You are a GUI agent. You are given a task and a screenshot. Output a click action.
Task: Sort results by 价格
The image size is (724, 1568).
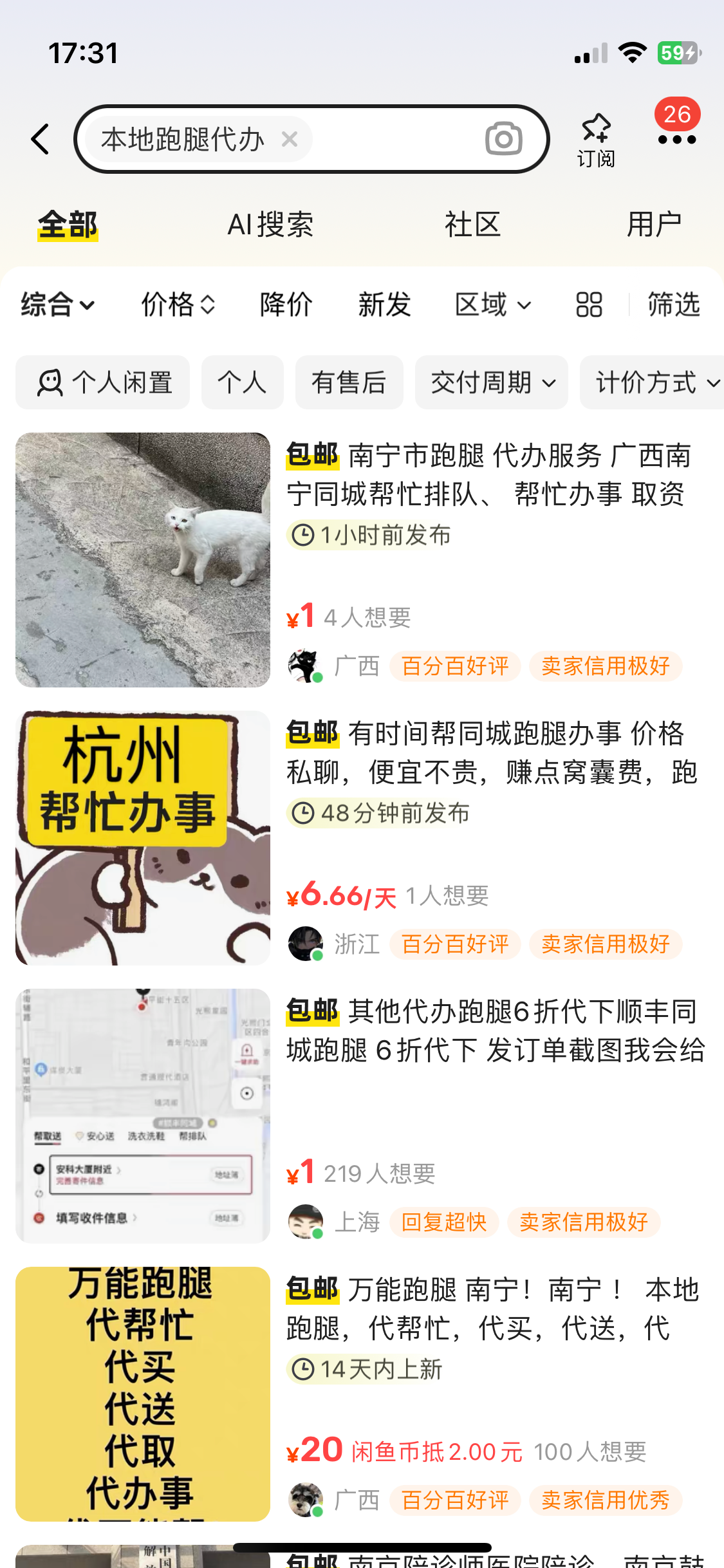(x=178, y=304)
